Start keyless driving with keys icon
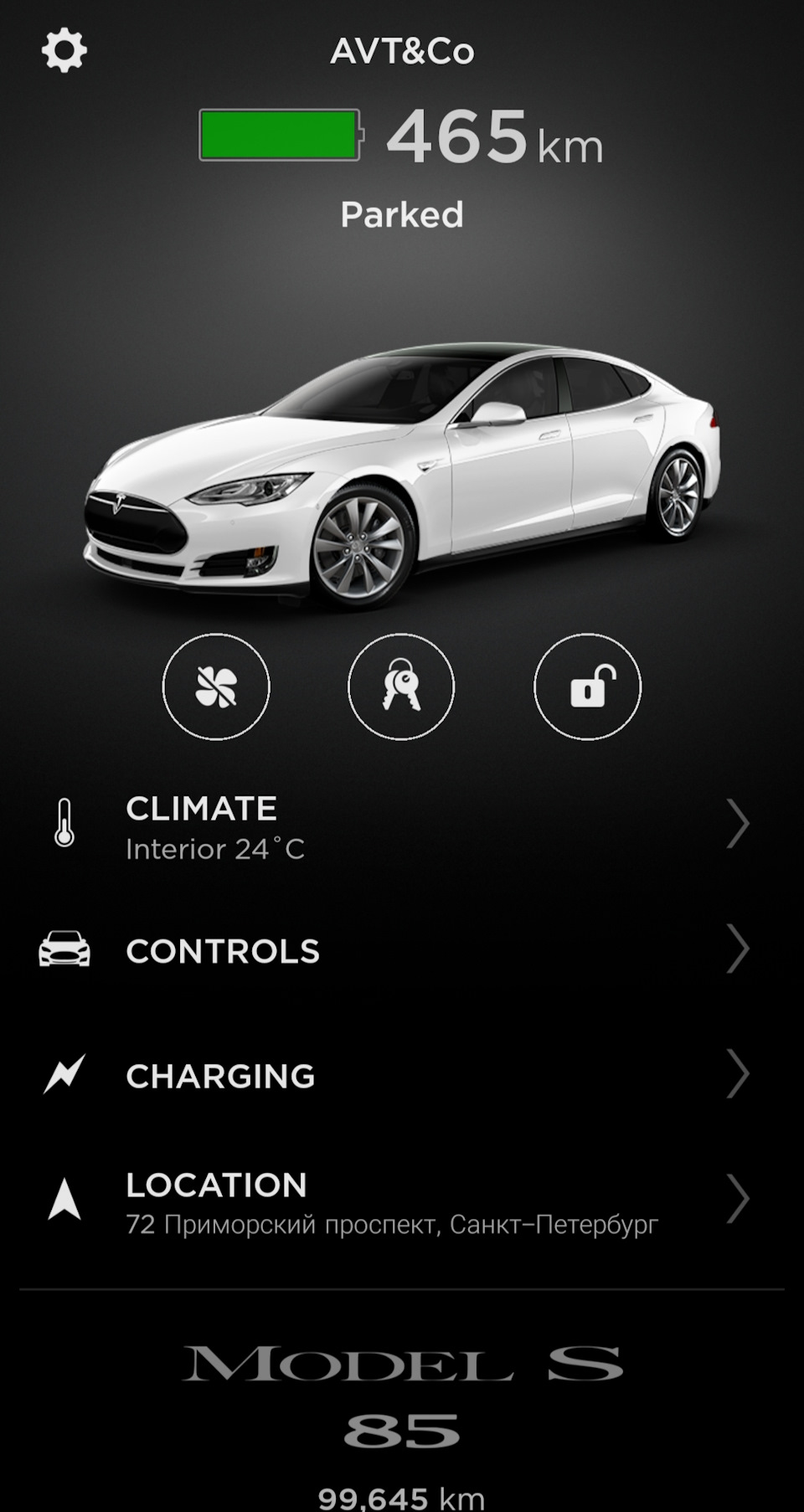 coord(401,687)
